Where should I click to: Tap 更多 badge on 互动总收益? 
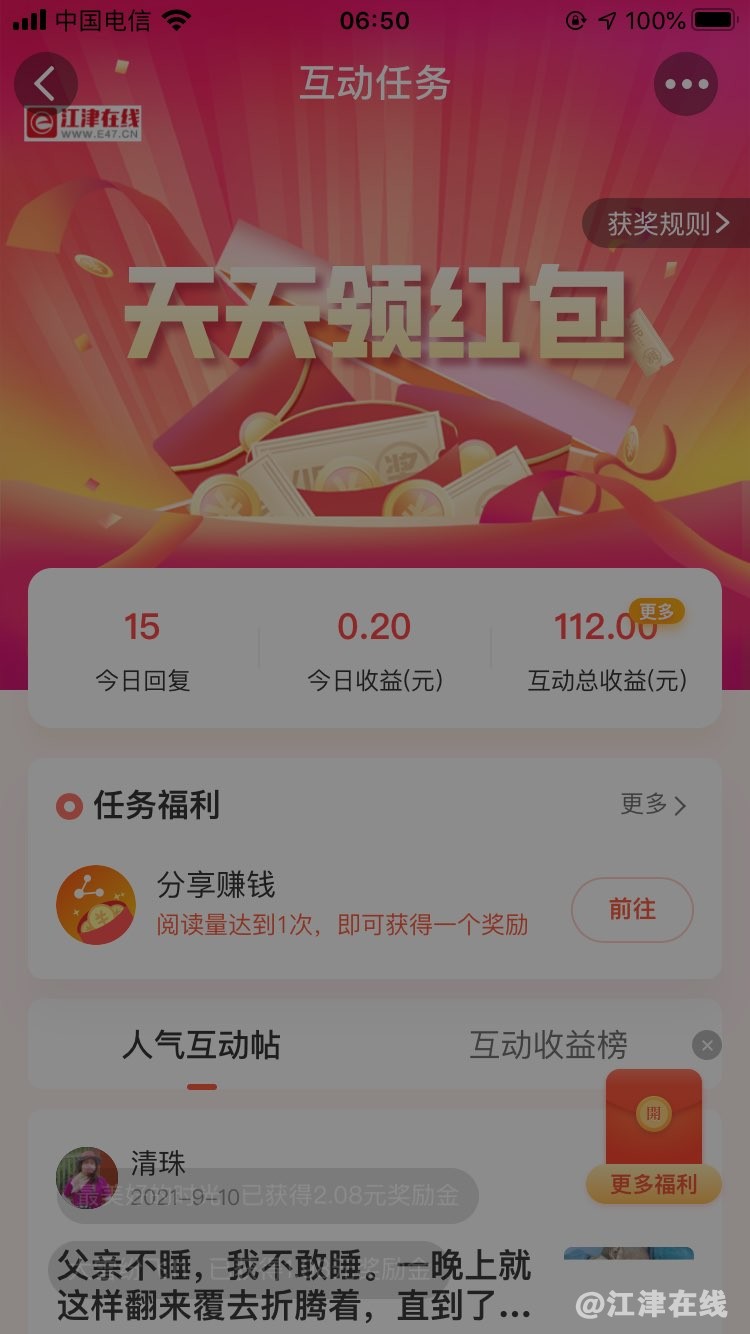click(x=656, y=611)
